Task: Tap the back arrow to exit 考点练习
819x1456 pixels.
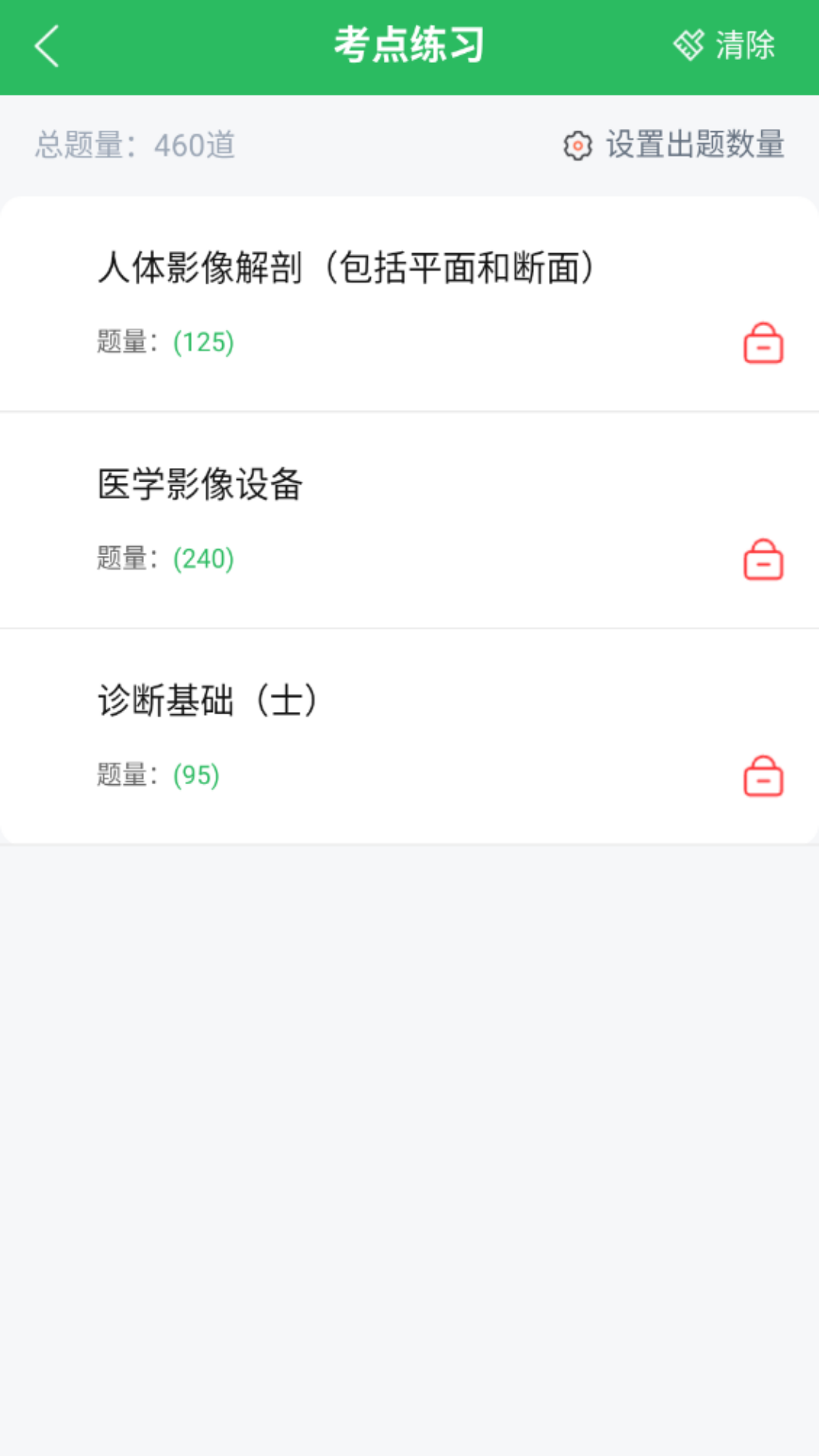Action: pos(47,45)
